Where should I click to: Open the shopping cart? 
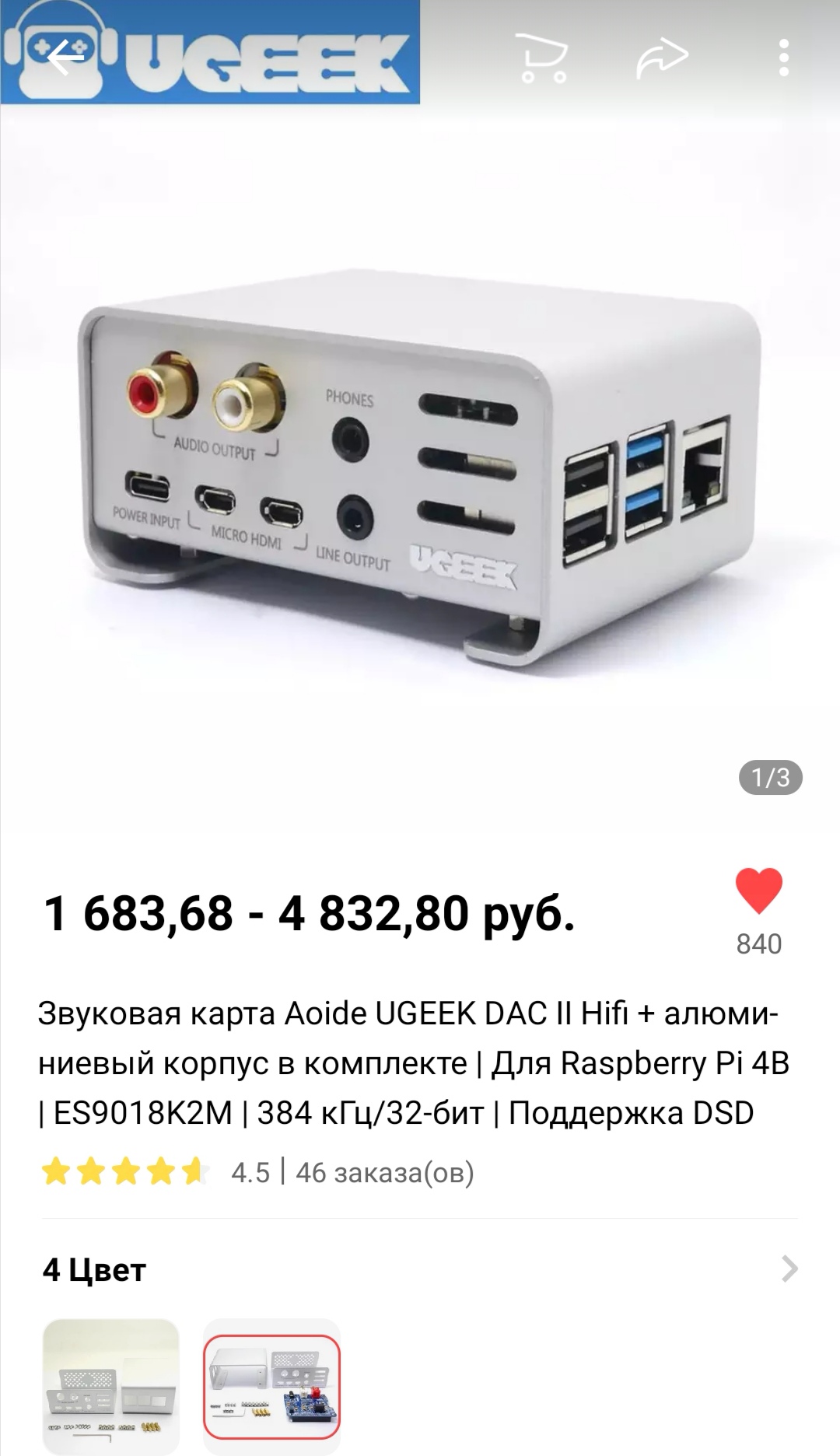pyautogui.click(x=543, y=58)
